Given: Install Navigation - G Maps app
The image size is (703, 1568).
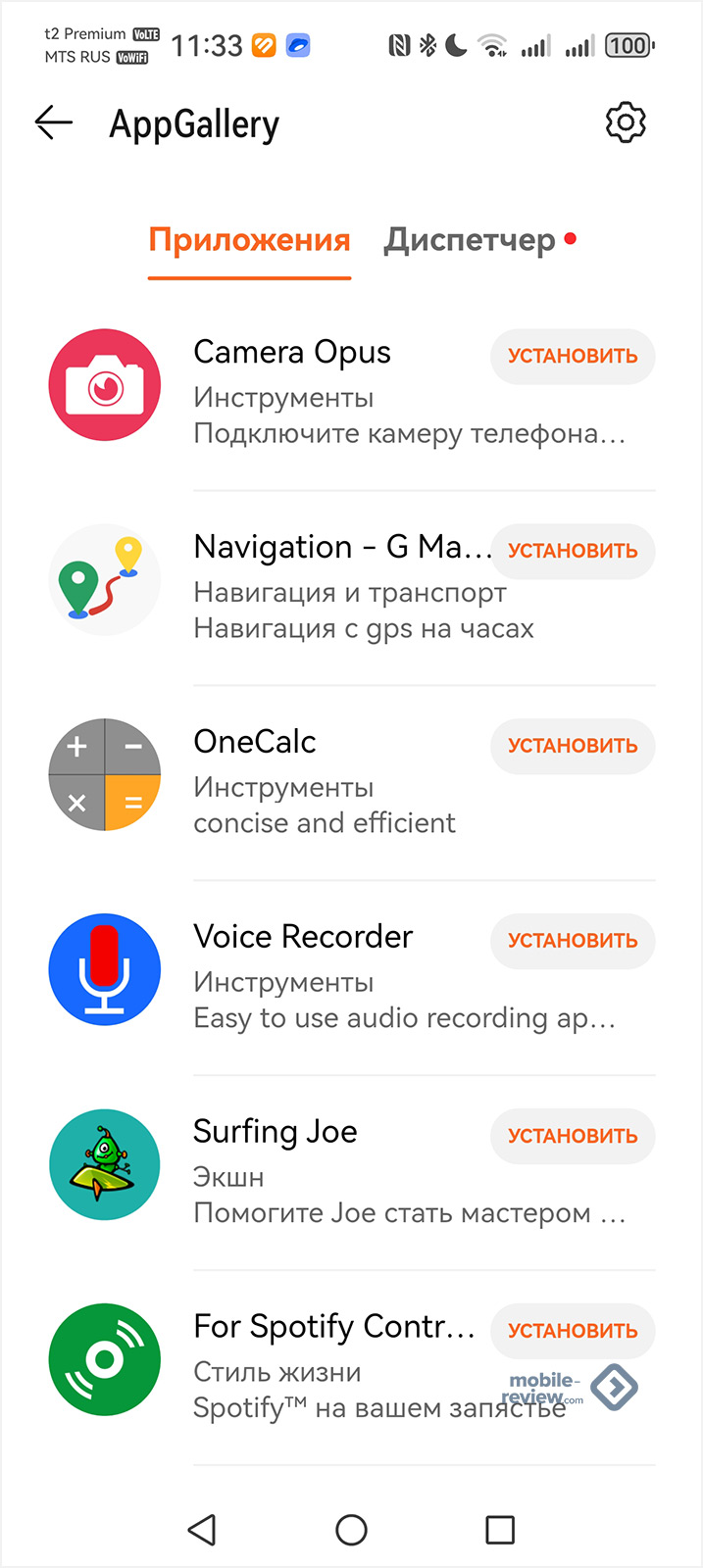Looking at the screenshot, I should click(x=573, y=551).
